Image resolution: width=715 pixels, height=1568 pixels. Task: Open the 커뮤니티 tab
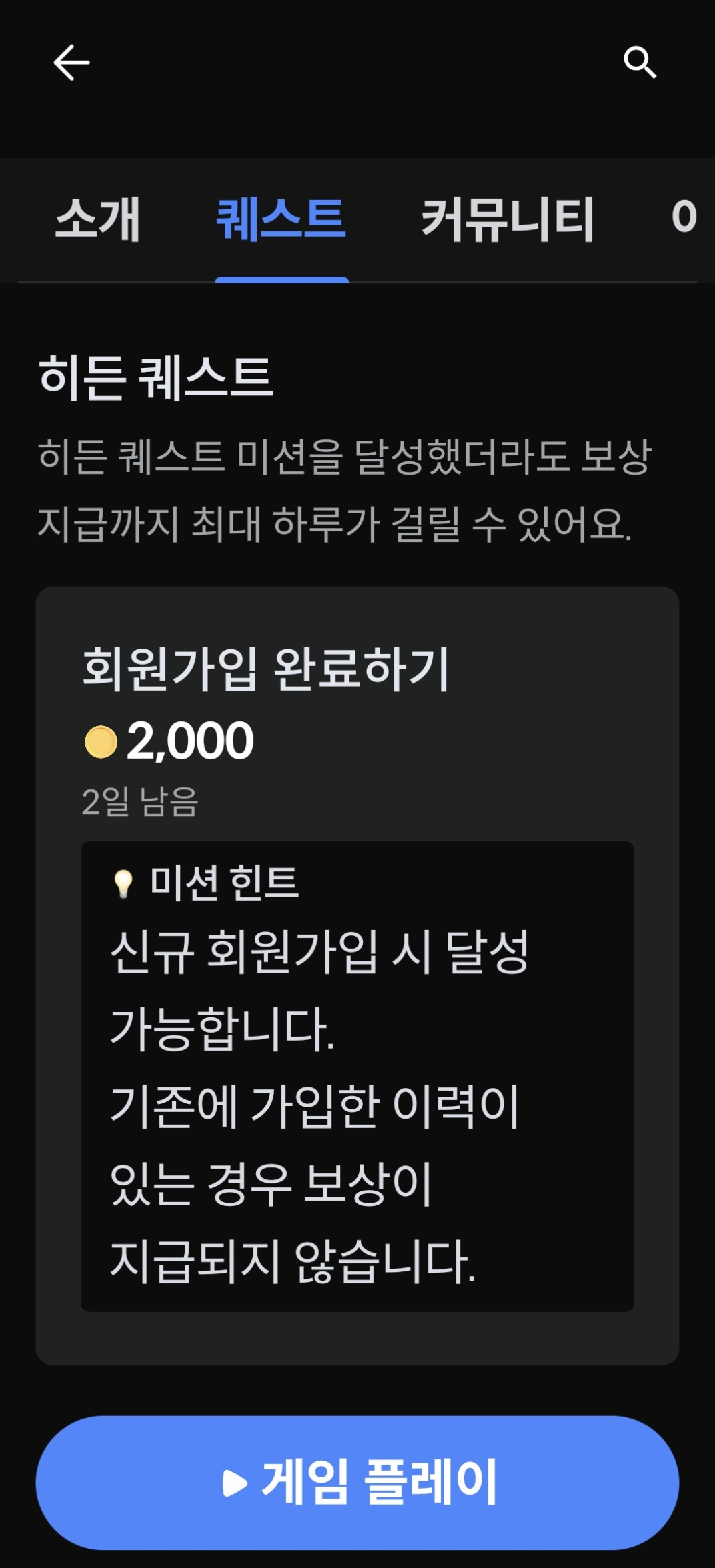508,219
